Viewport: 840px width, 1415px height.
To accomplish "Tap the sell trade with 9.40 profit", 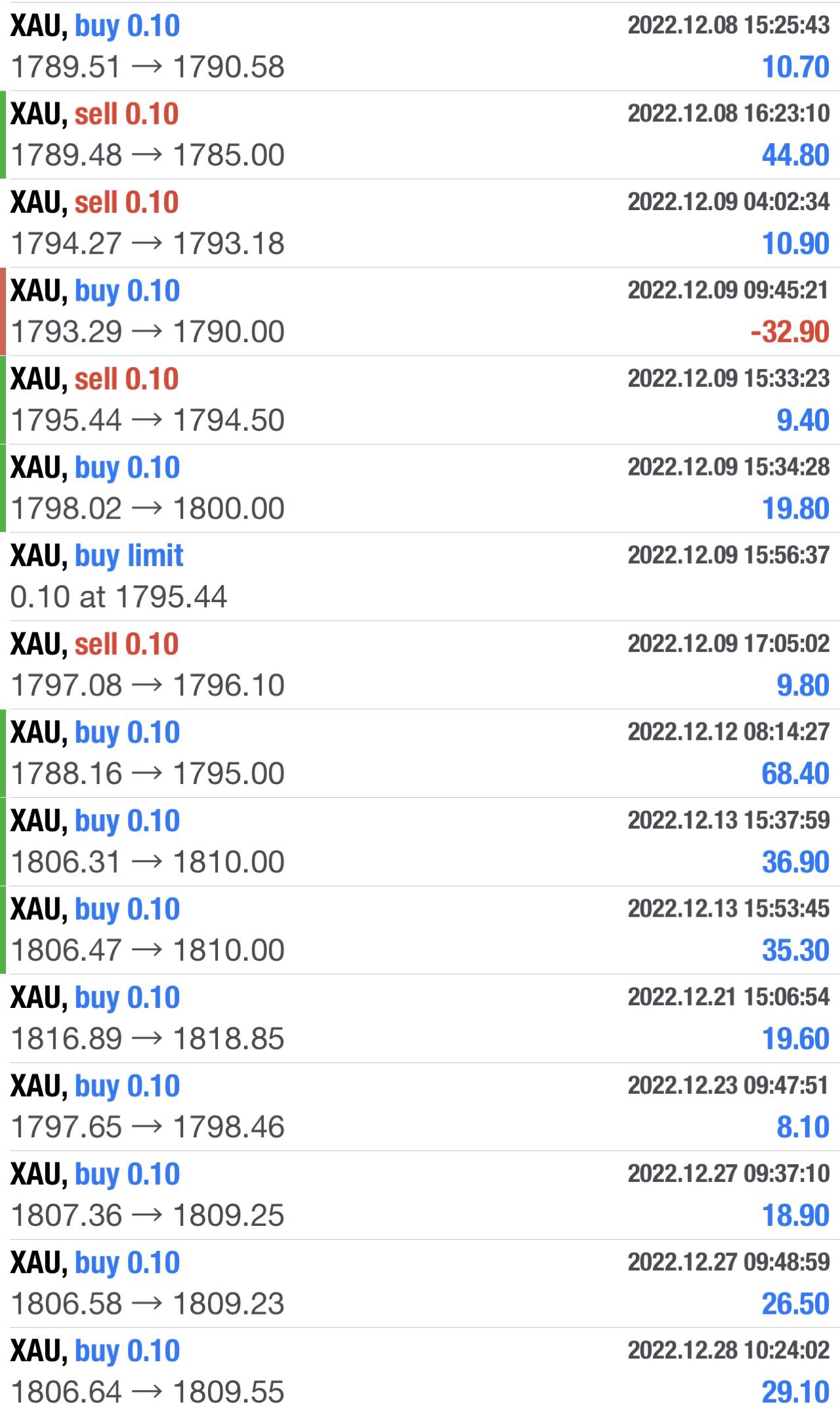I will click(420, 400).
